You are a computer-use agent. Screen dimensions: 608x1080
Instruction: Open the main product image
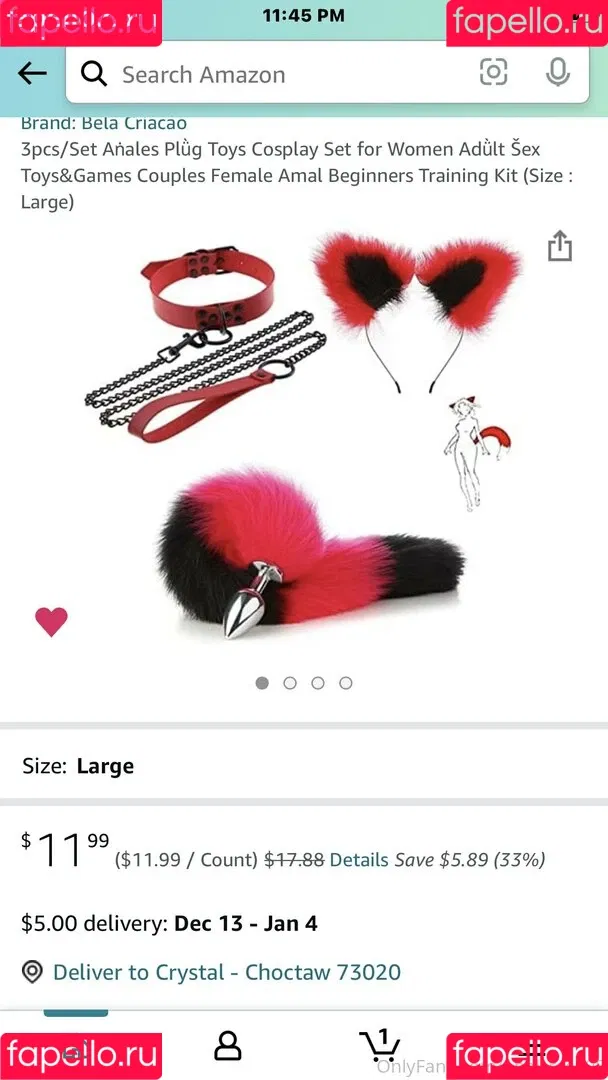point(300,440)
